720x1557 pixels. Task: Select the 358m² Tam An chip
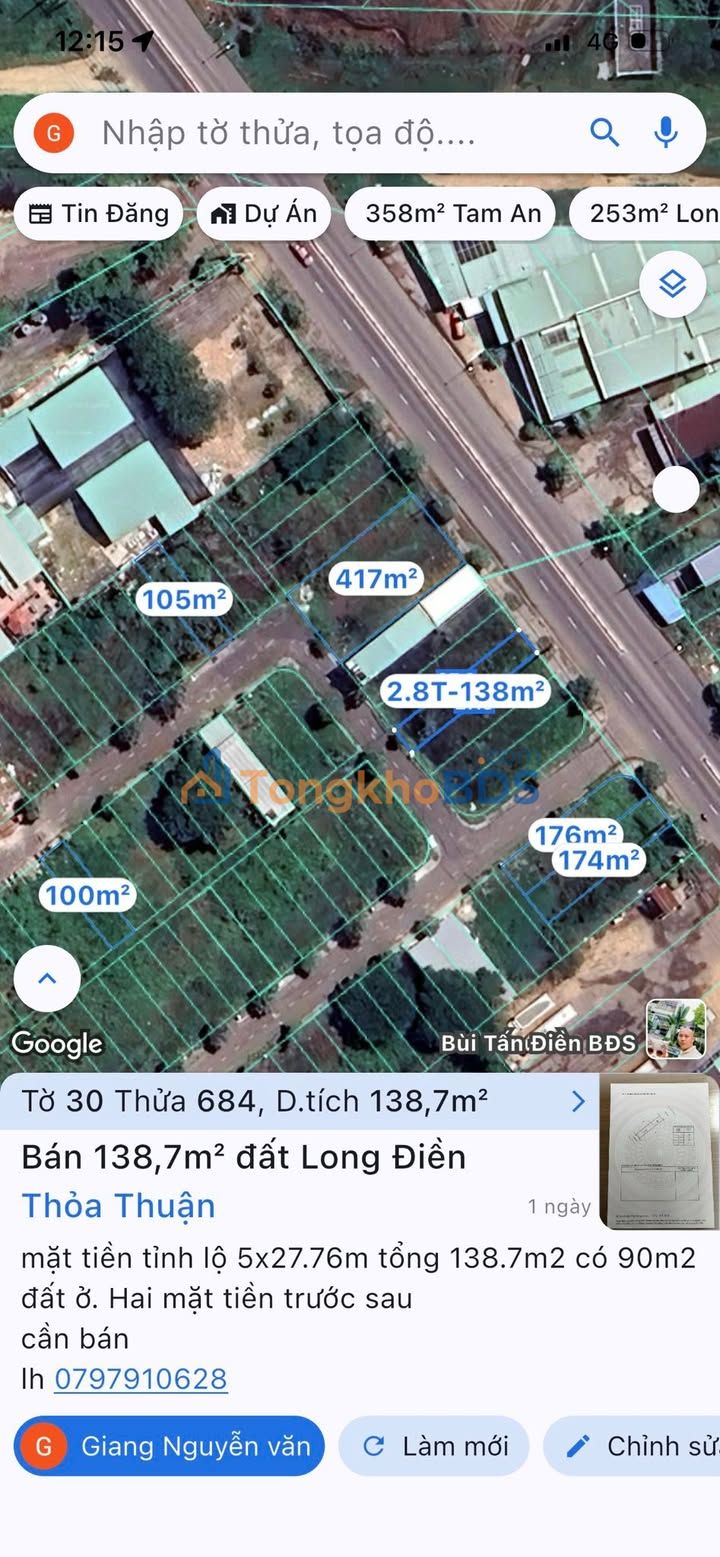point(451,213)
